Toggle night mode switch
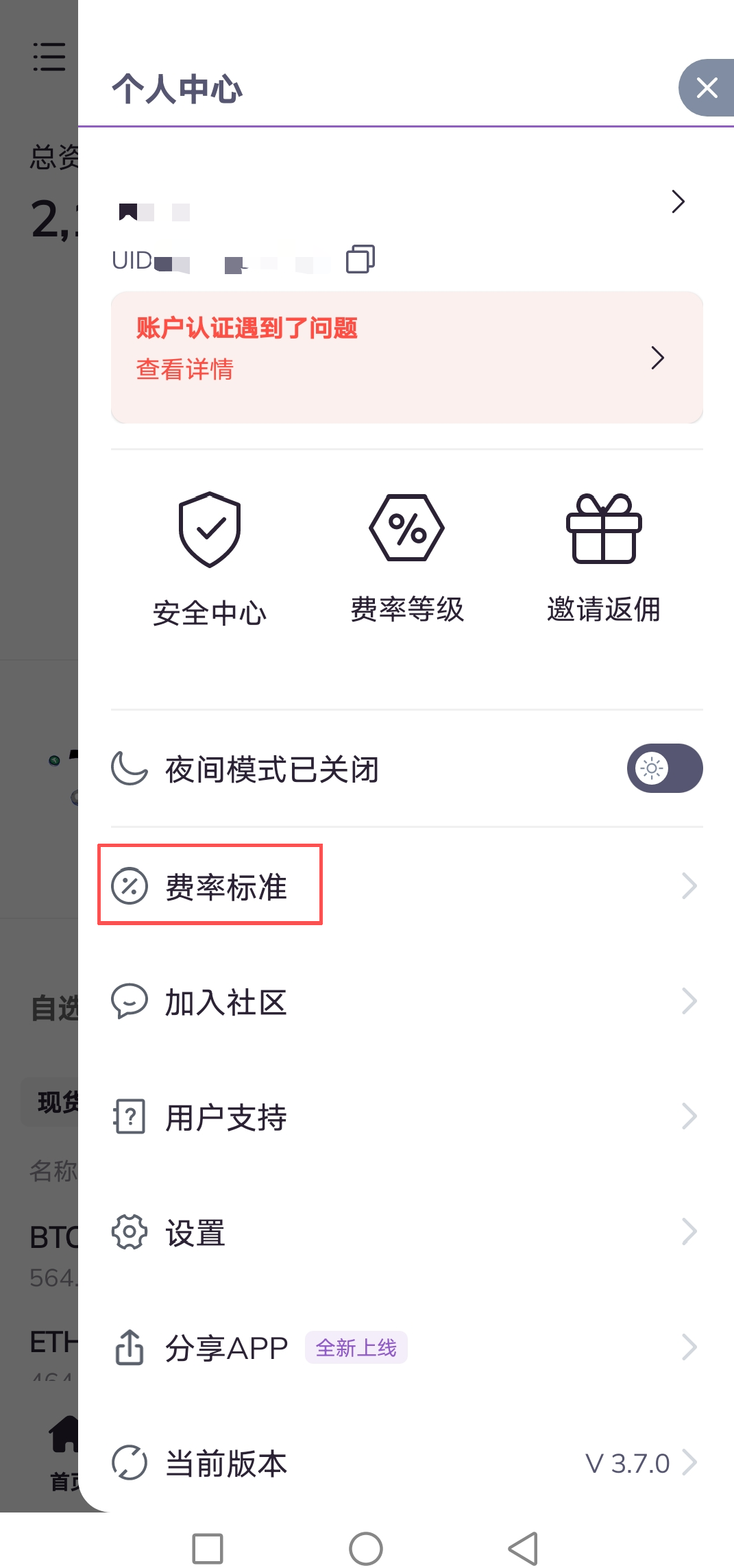 (x=664, y=768)
